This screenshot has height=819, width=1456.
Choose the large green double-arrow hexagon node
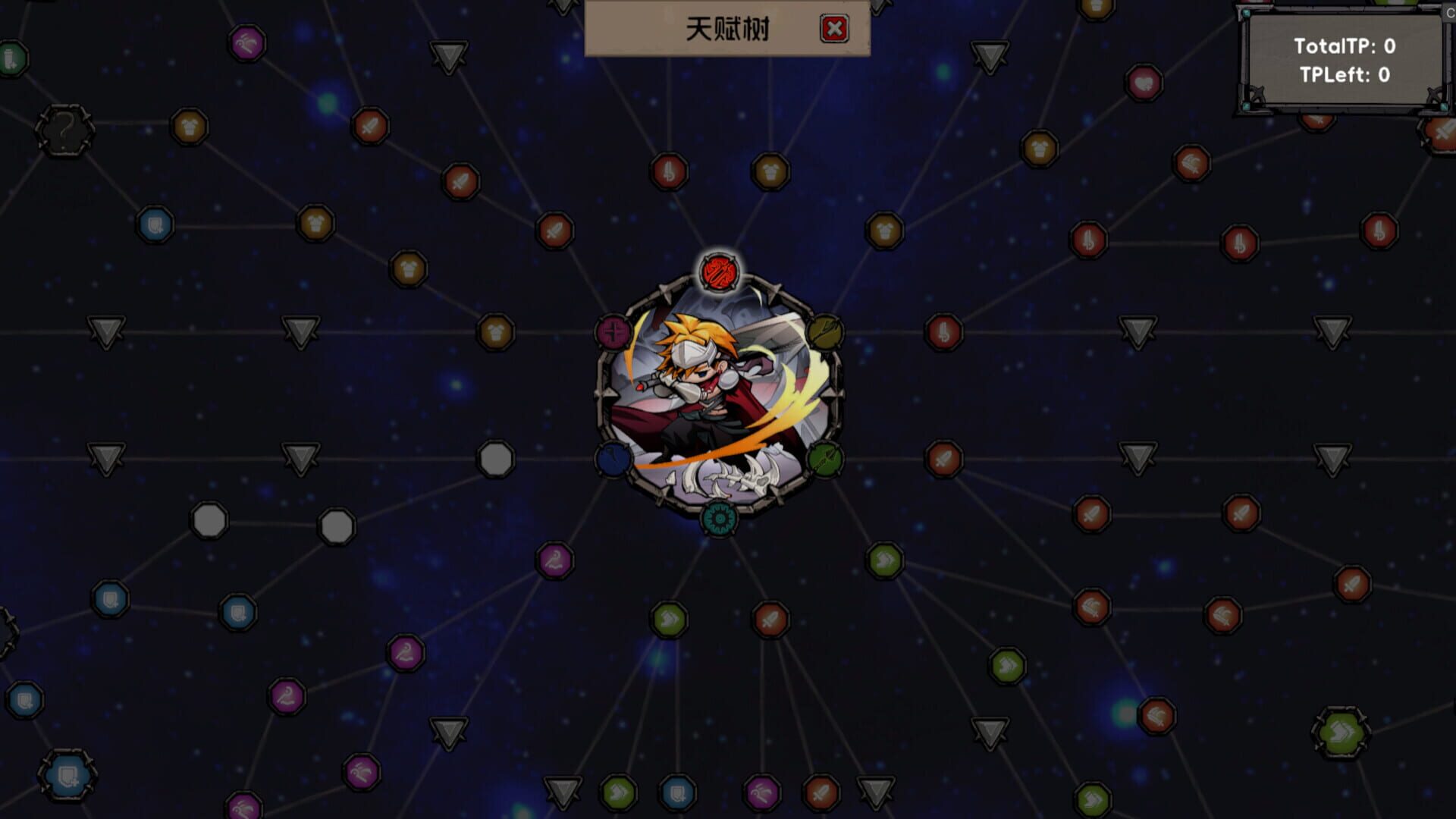pyautogui.click(x=1341, y=733)
